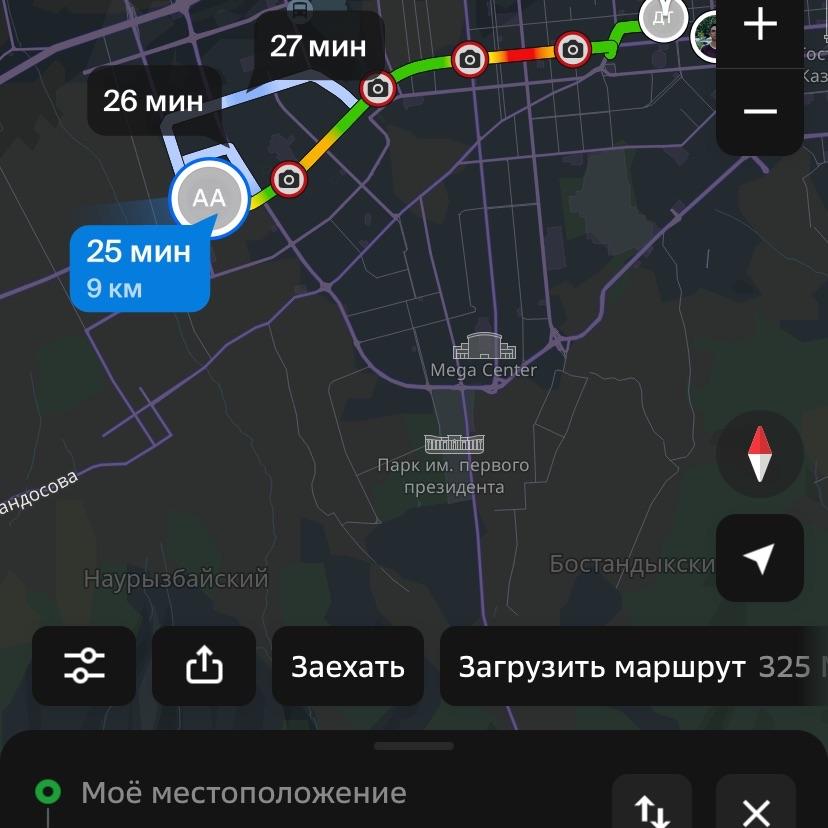Share the route
This screenshot has width=828, height=828.
[204, 666]
